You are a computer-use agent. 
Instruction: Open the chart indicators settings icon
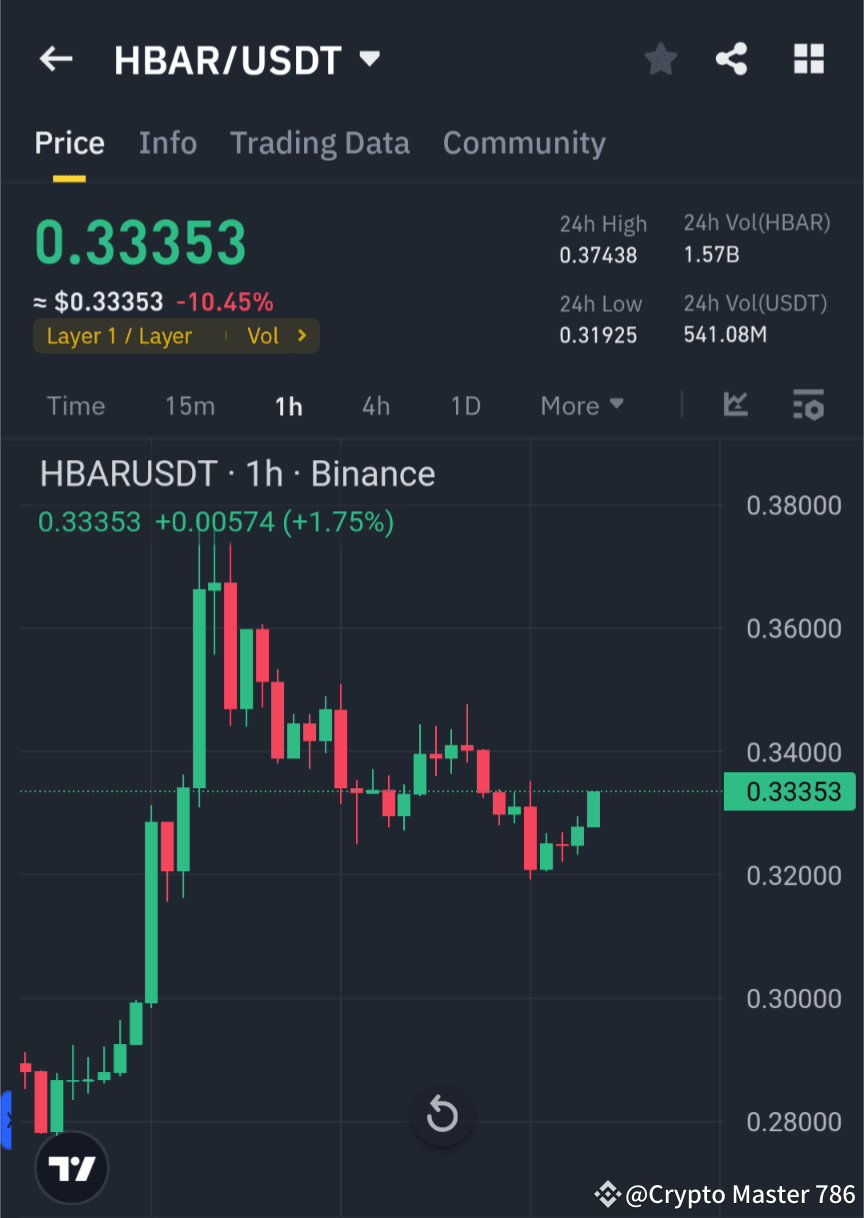(x=808, y=406)
